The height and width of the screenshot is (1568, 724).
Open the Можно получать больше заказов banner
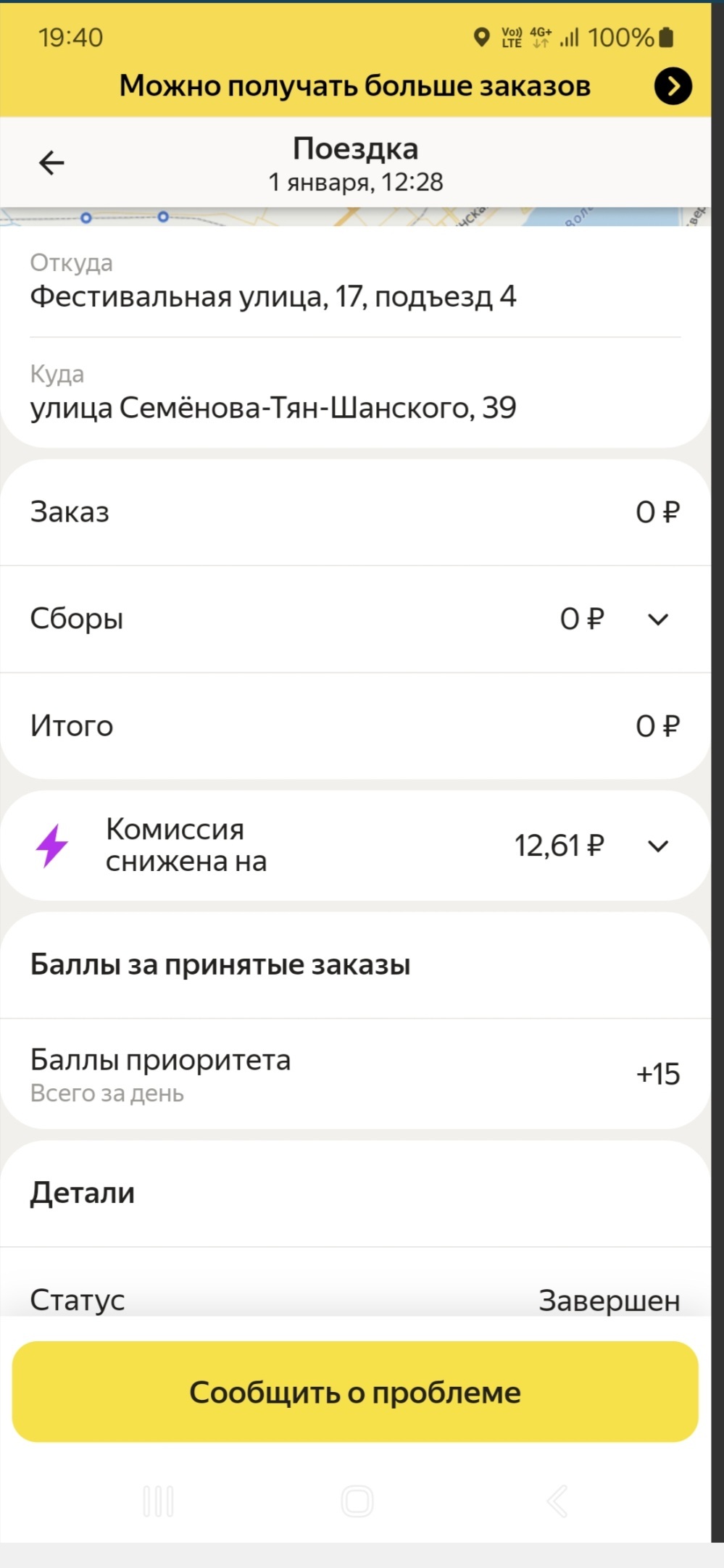pyautogui.click(x=673, y=86)
